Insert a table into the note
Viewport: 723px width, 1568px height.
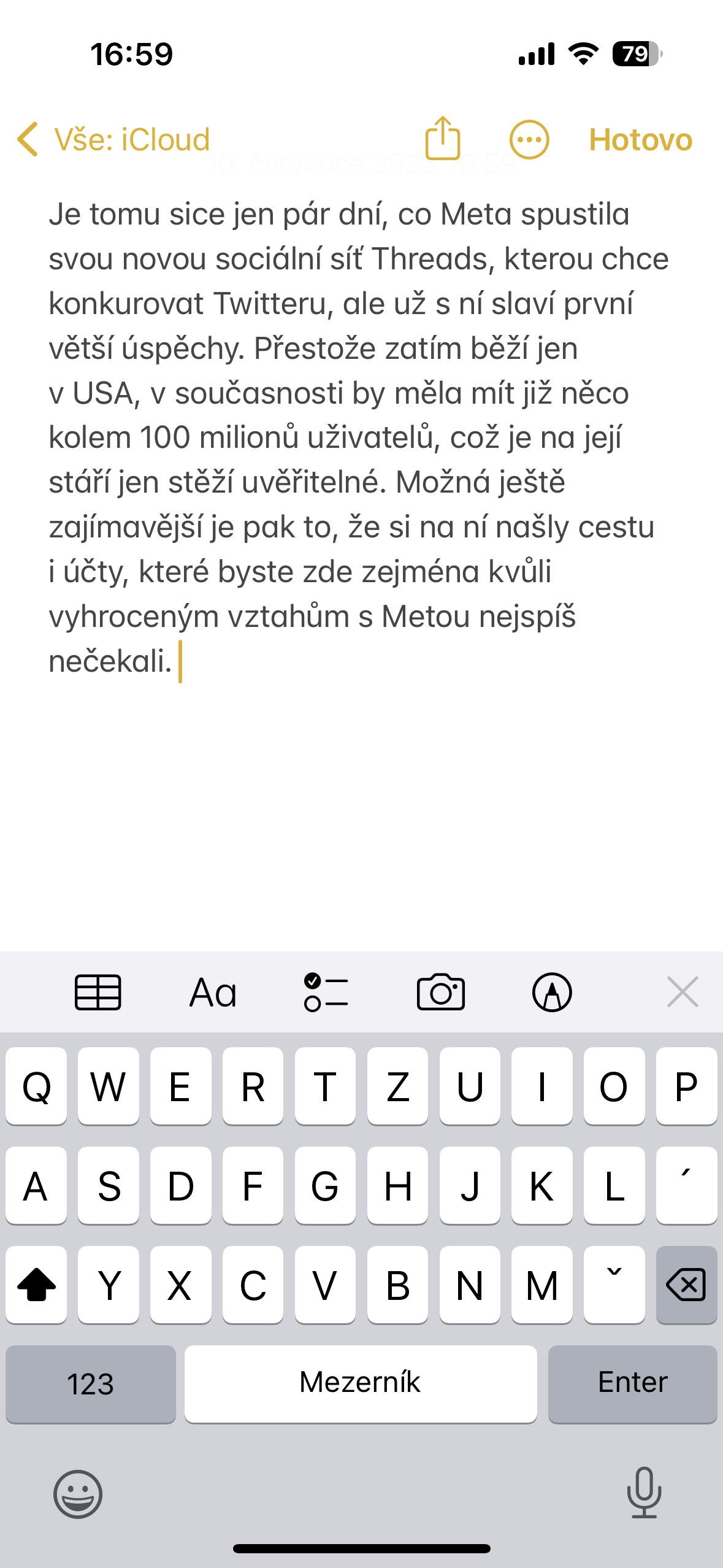tap(98, 992)
